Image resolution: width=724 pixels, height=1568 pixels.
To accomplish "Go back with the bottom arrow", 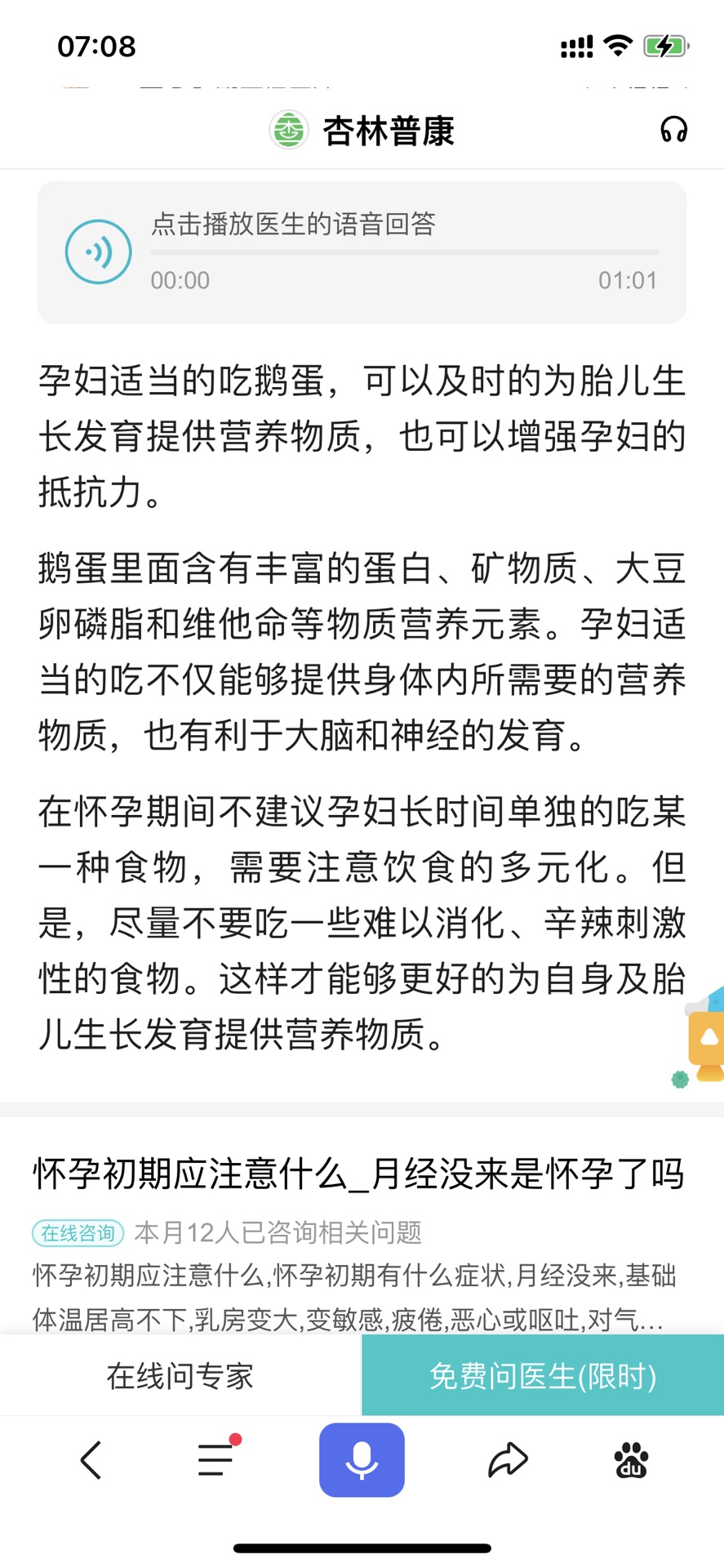I will 91,1459.
